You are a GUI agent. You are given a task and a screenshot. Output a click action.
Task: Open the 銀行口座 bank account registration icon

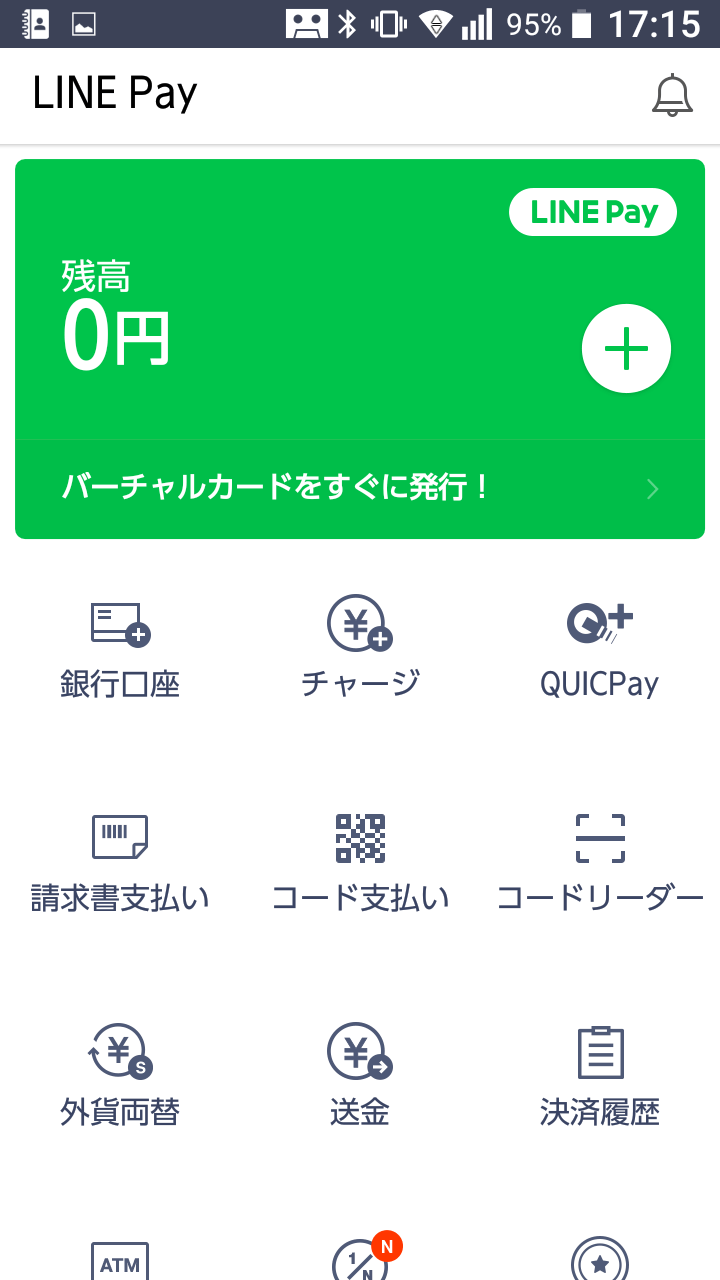[x=120, y=645]
